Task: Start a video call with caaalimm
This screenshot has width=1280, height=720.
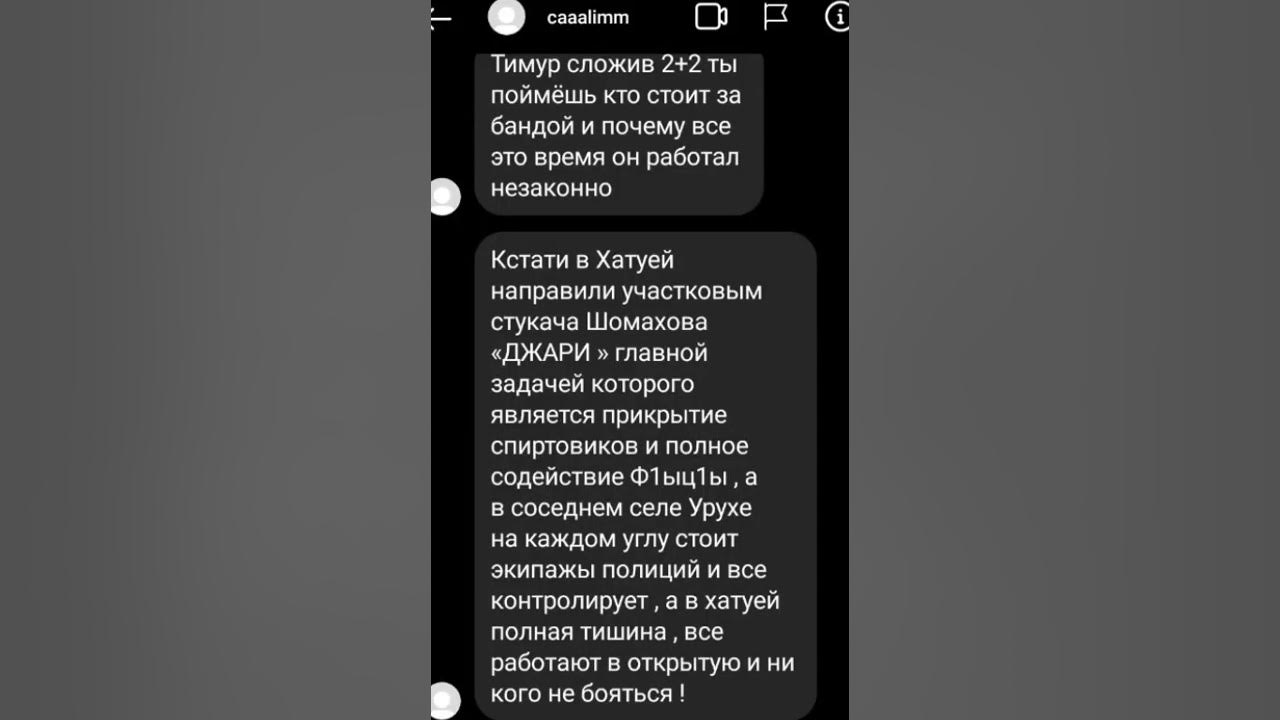Action: tap(711, 16)
